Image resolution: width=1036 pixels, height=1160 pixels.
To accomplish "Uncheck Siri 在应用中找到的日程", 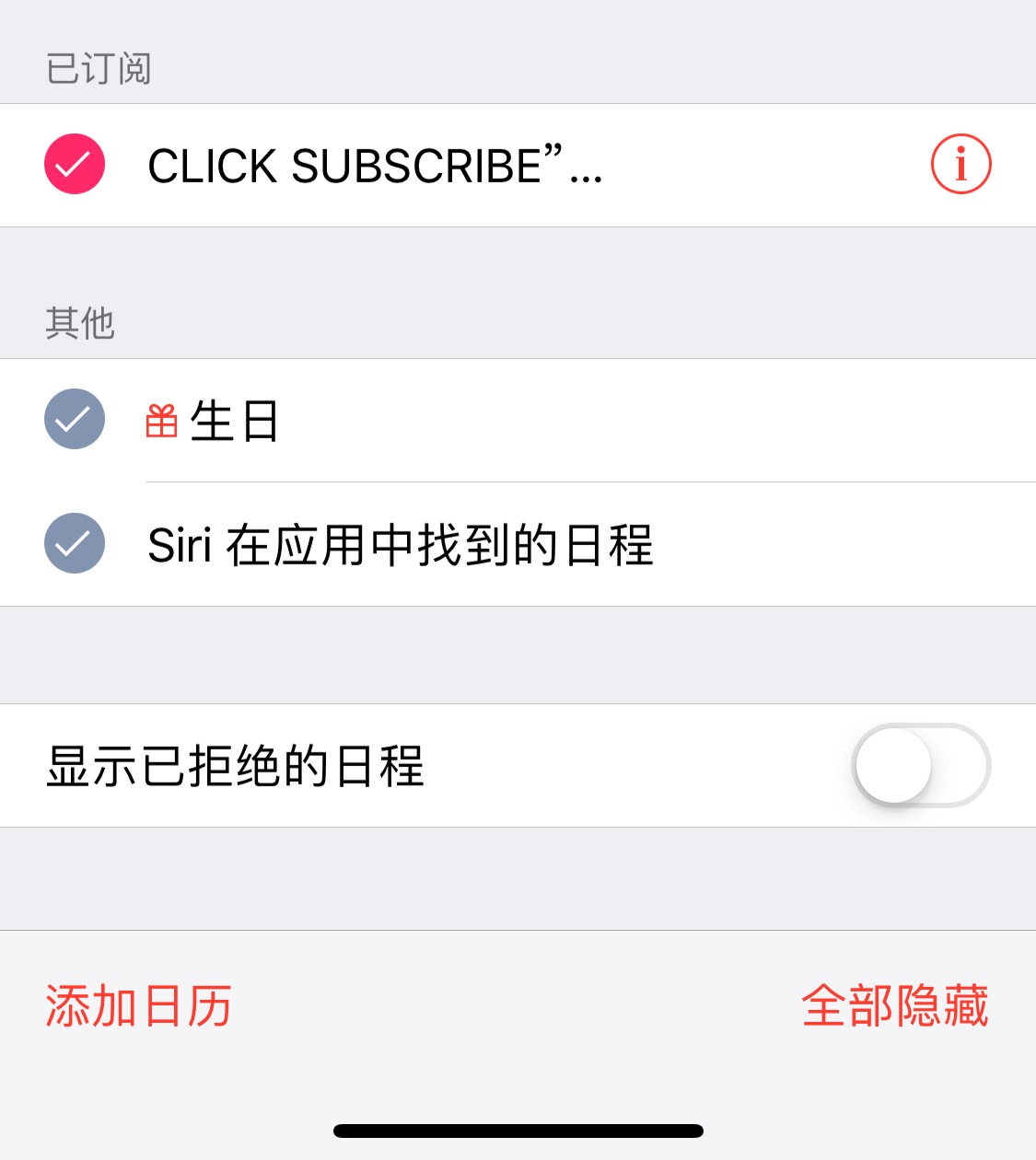I will coord(75,543).
